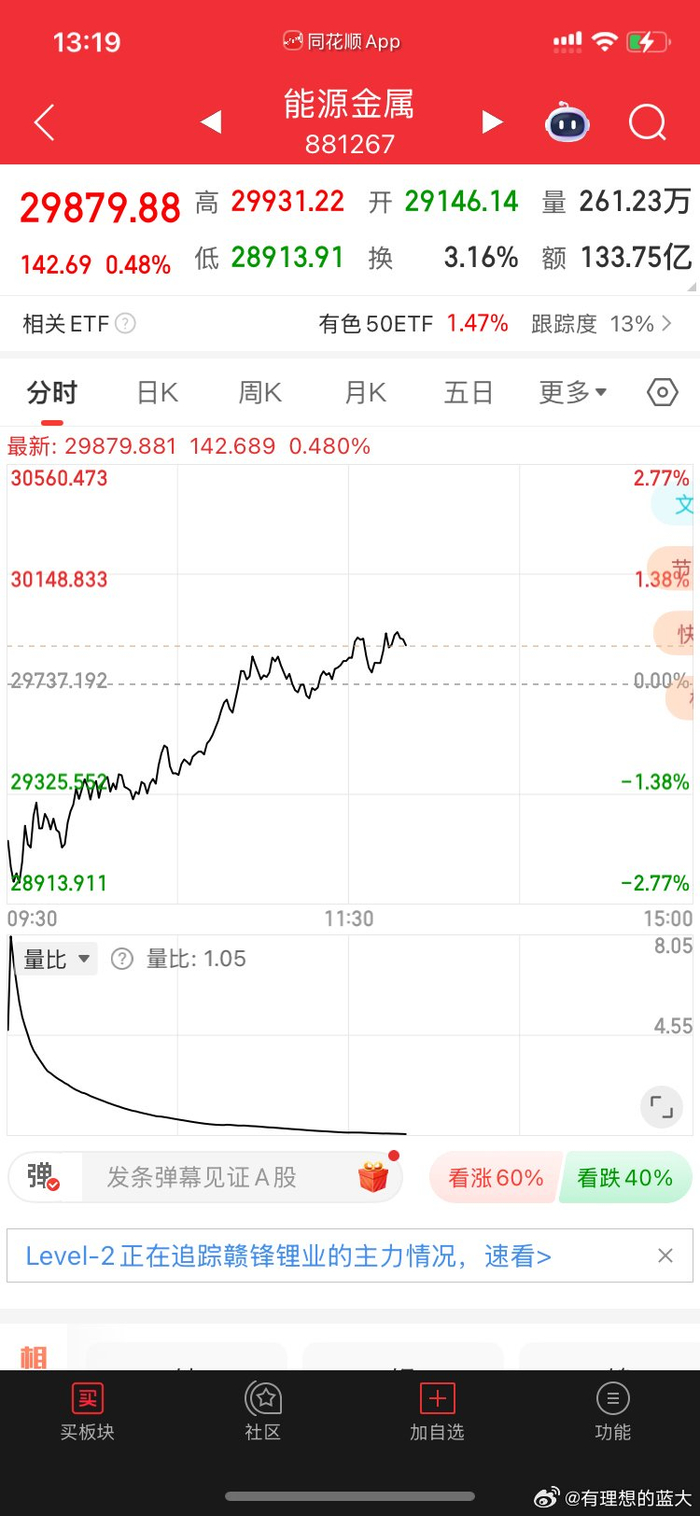Expand the 更多 chart period dropdown
700x1516 pixels.
tap(572, 393)
